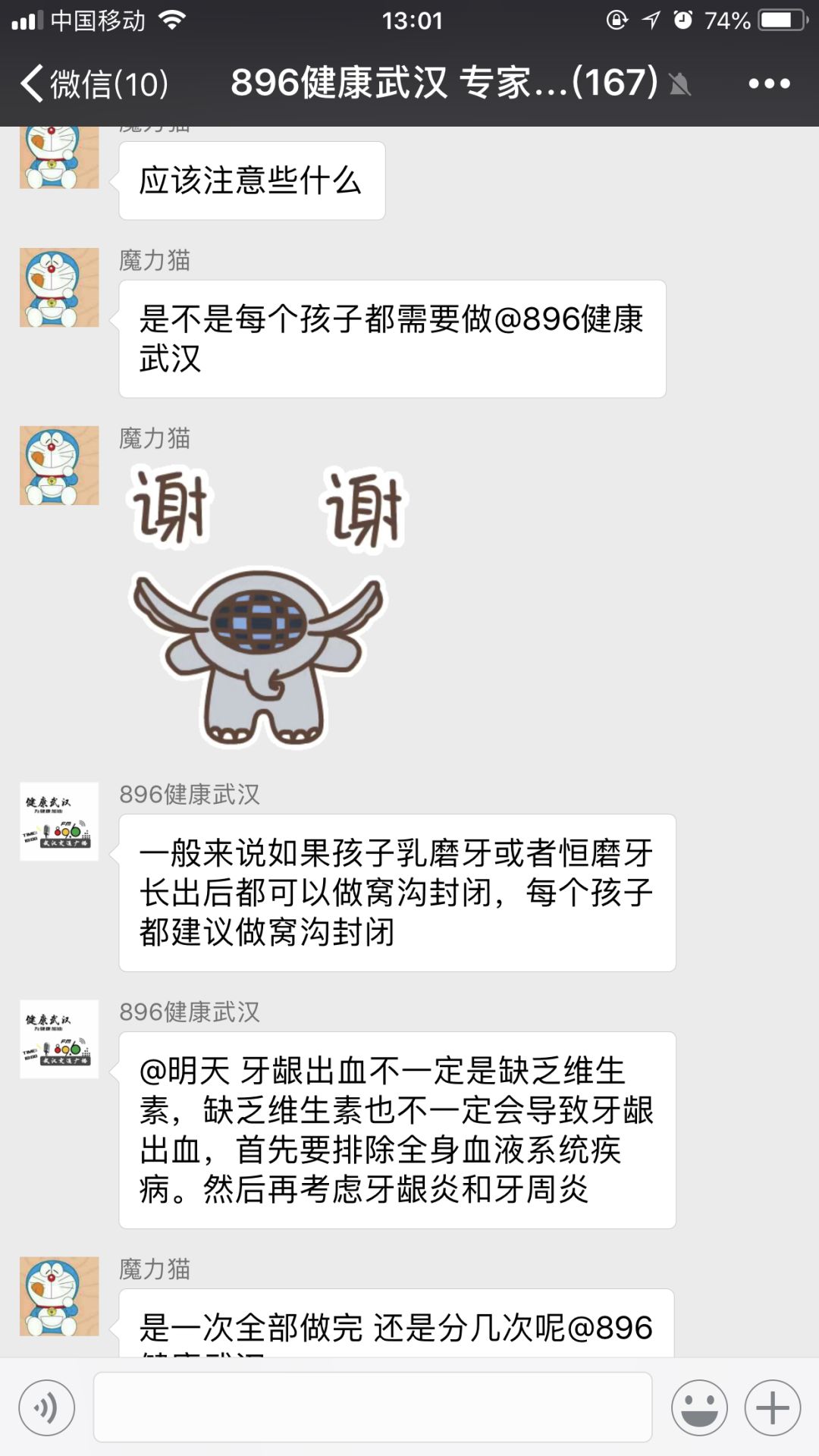Tap the location arrow status icon
This screenshot has width=819, height=1456.
(x=650, y=20)
